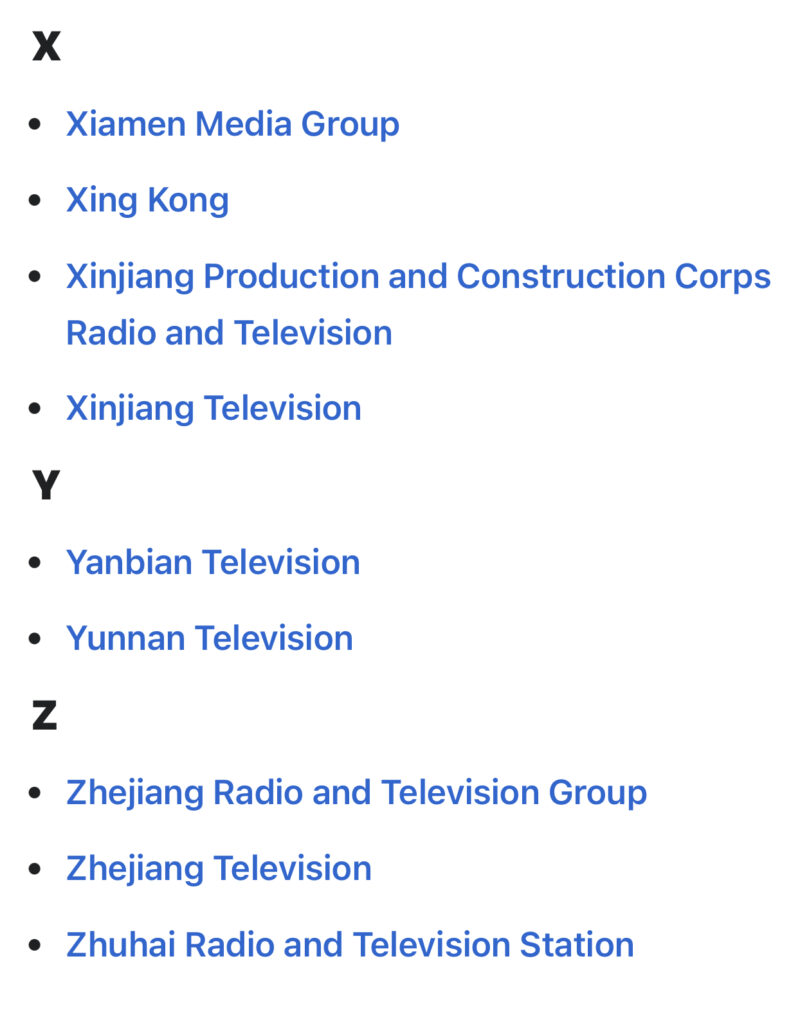
Task: Select the Zhejiang Television link
Action: coord(218,868)
